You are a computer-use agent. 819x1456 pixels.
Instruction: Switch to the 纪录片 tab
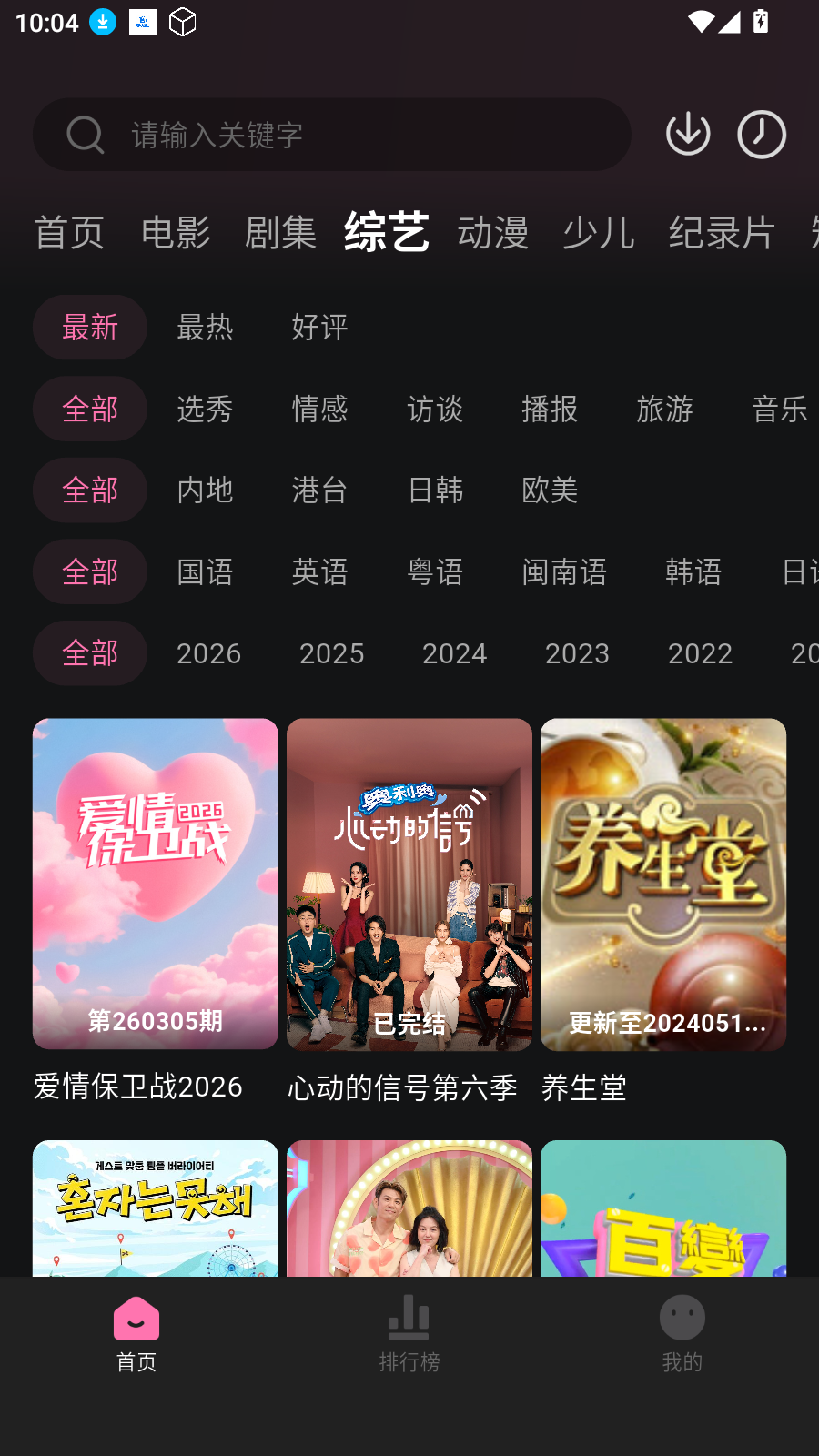pos(722,233)
